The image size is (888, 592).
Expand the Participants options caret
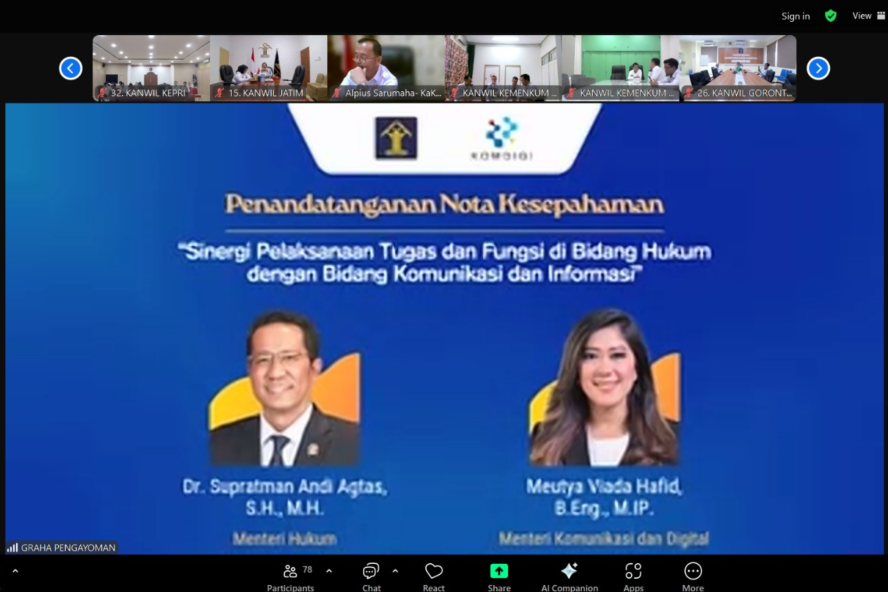(x=329, y=571)
